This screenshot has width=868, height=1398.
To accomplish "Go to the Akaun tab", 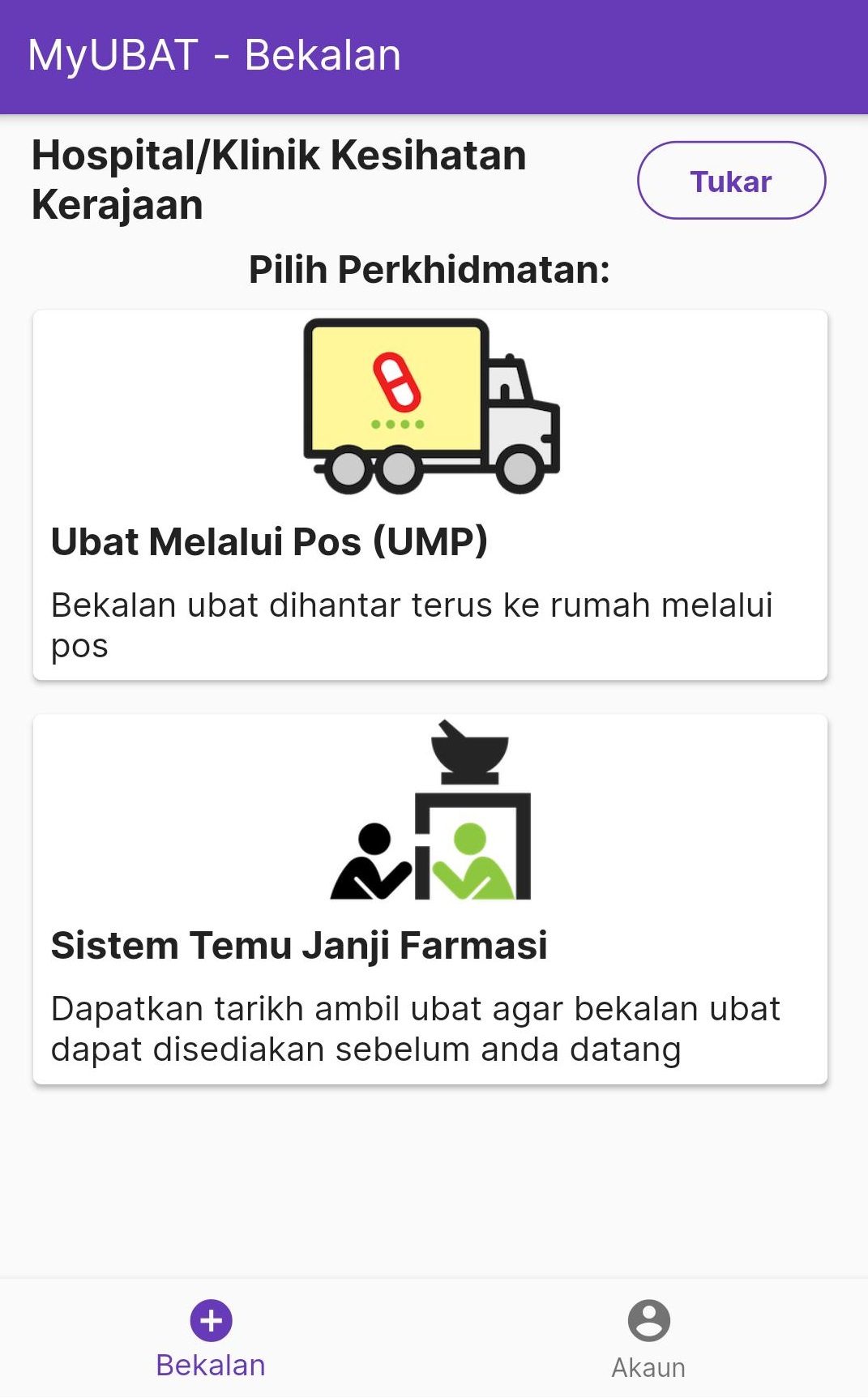I will 648,1340.
